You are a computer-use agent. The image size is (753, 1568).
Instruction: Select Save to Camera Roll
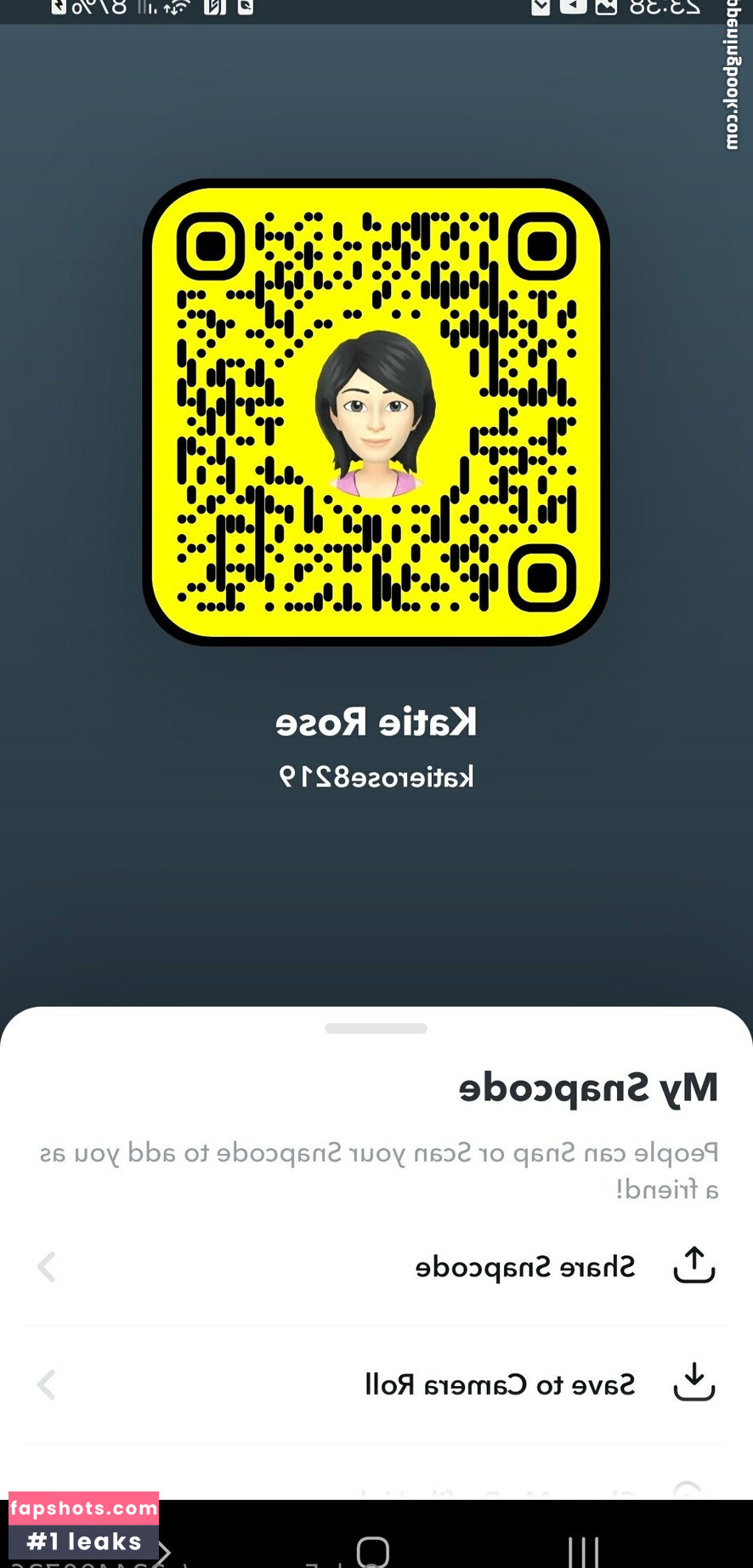tap(500, 1384)
